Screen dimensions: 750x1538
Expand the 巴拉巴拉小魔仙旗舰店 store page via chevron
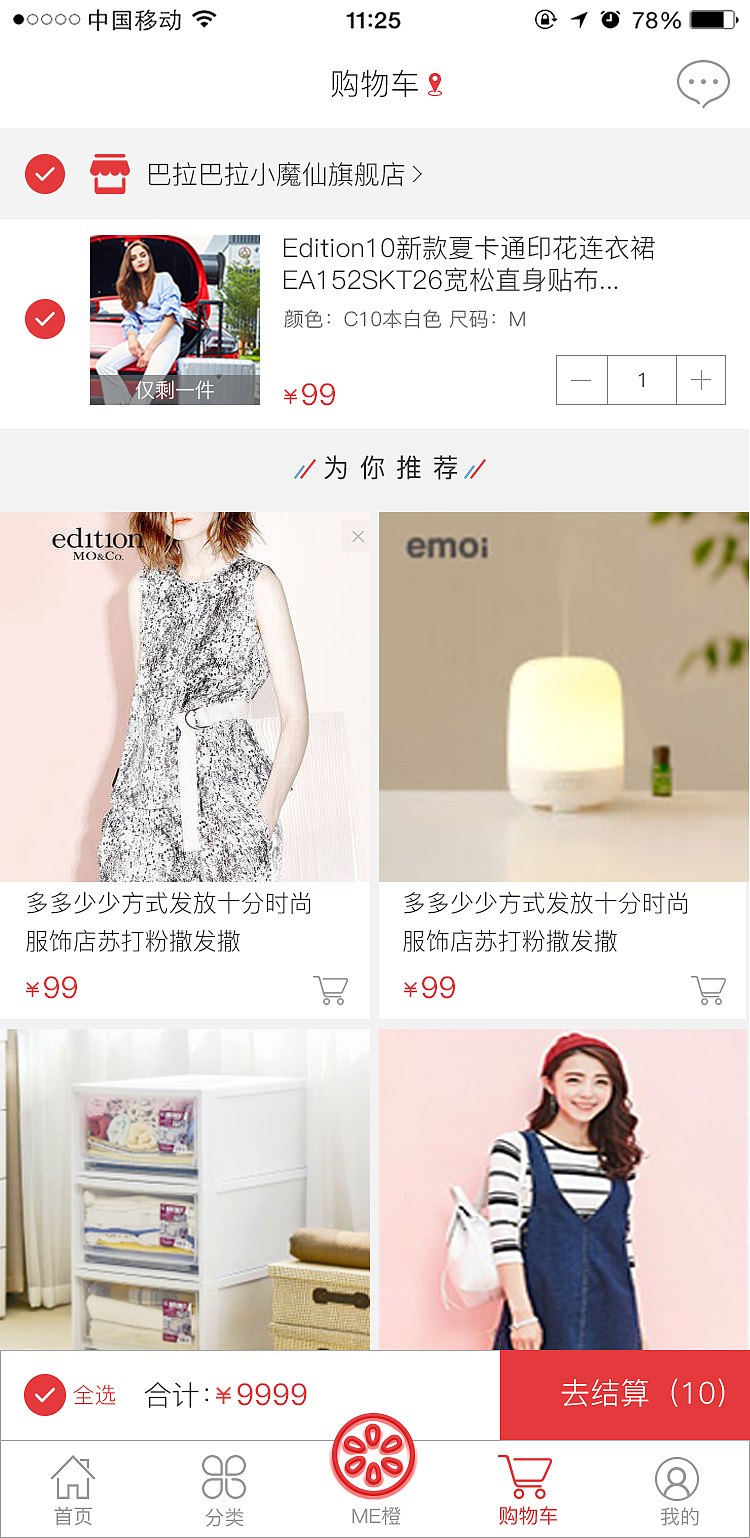click(420, 173)
